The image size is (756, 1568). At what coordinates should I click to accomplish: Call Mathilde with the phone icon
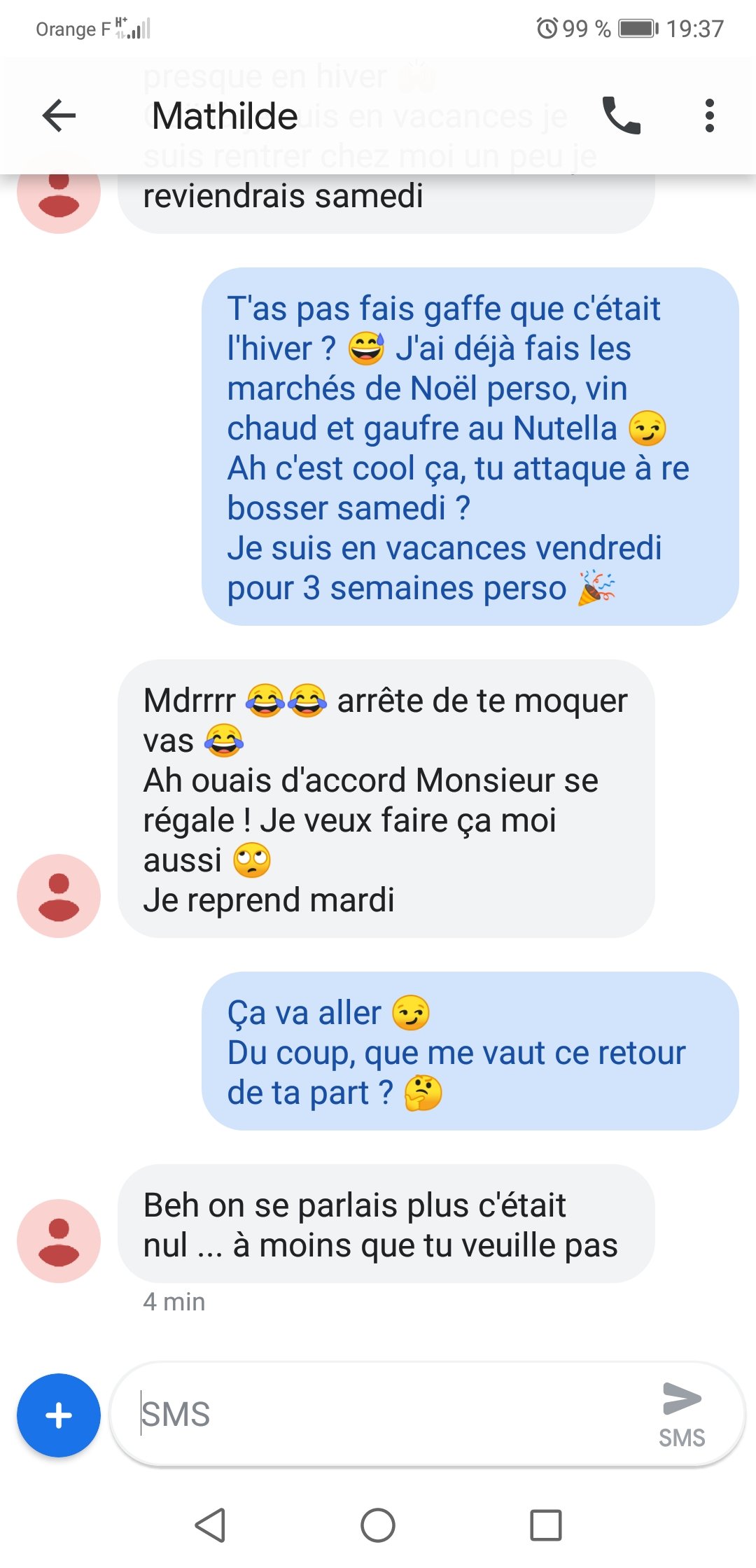tap(622, 115)
